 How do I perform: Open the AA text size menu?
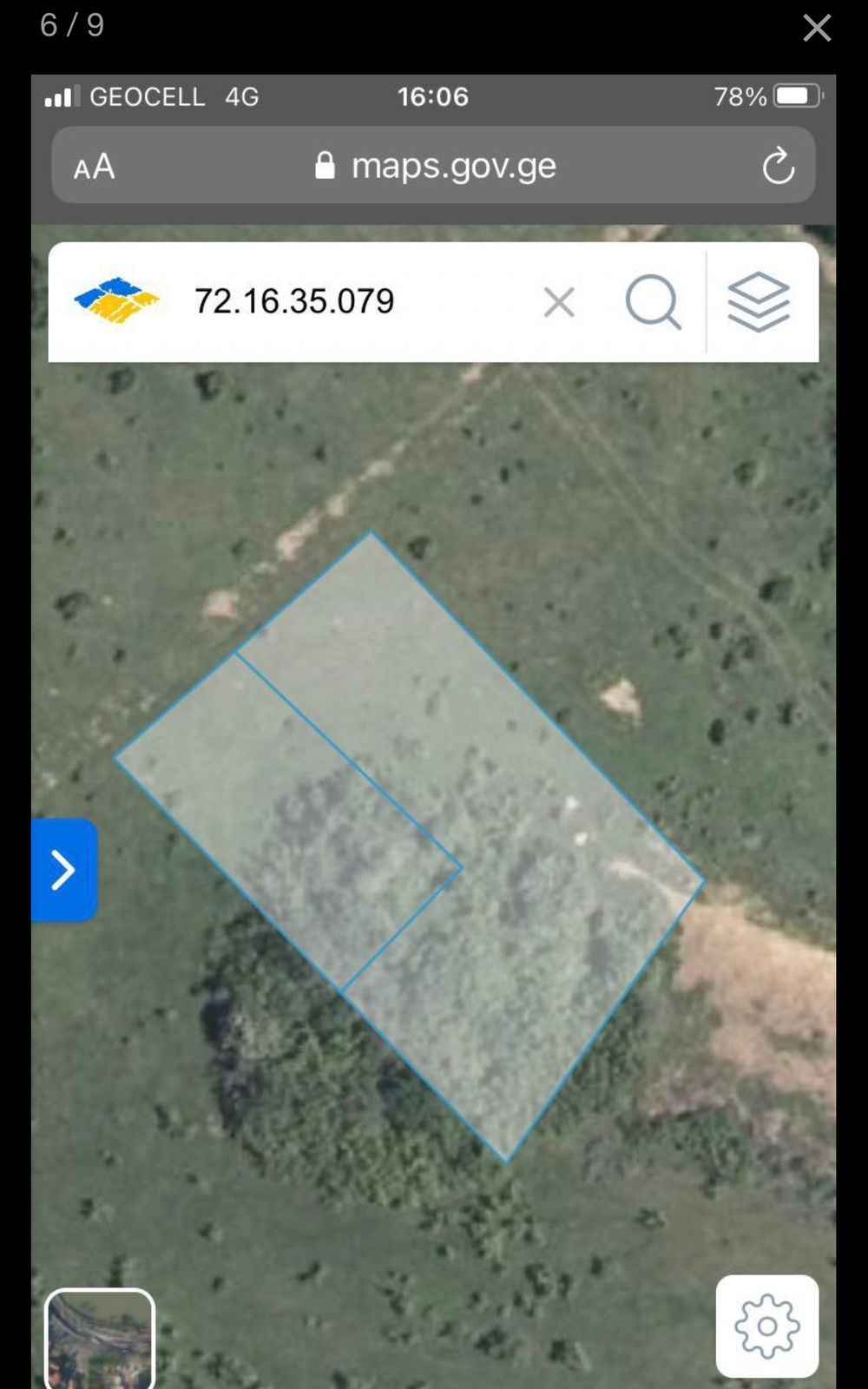coord(94,166)
